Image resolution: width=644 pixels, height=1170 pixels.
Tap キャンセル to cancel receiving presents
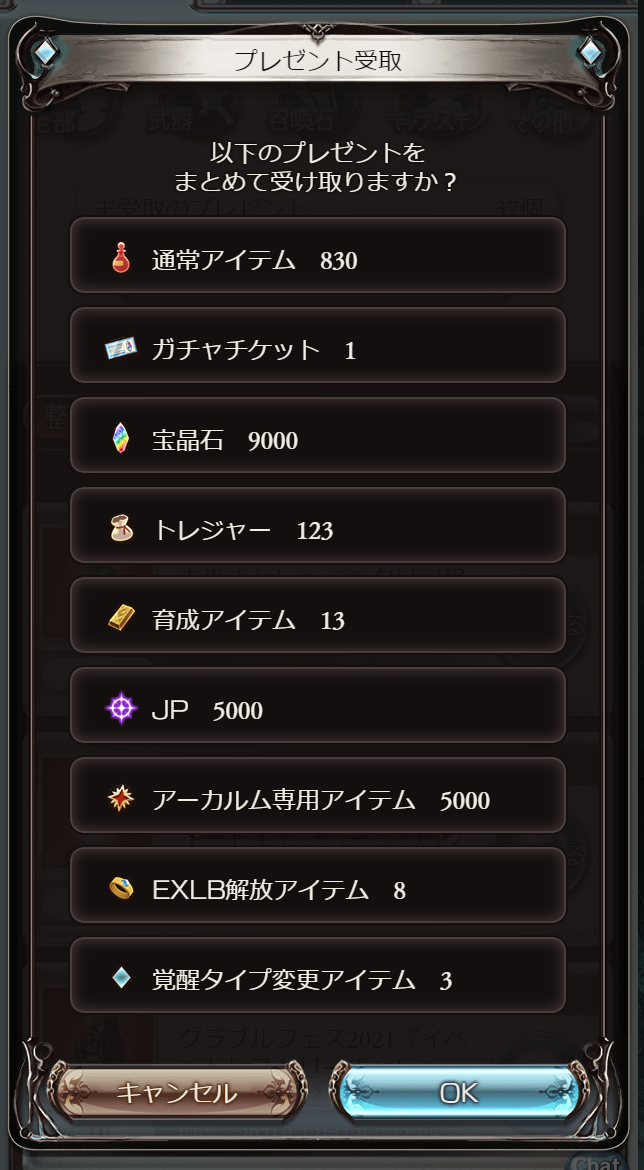pos(177,1092)
